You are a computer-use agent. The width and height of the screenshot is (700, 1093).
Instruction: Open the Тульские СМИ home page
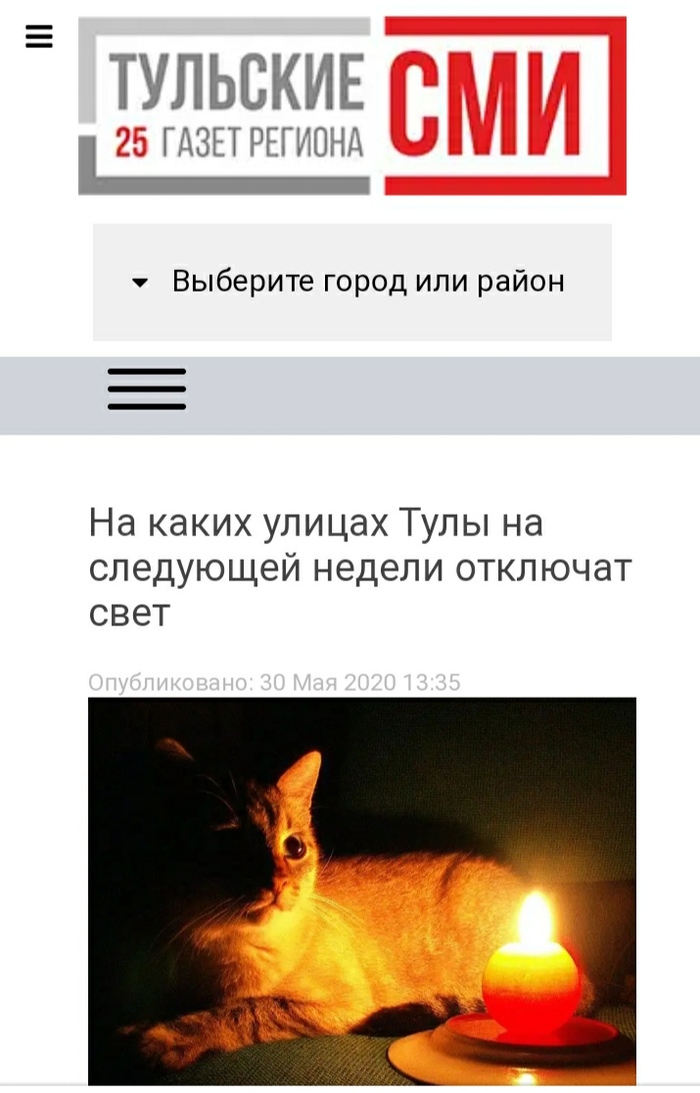[x=352, y=106]
